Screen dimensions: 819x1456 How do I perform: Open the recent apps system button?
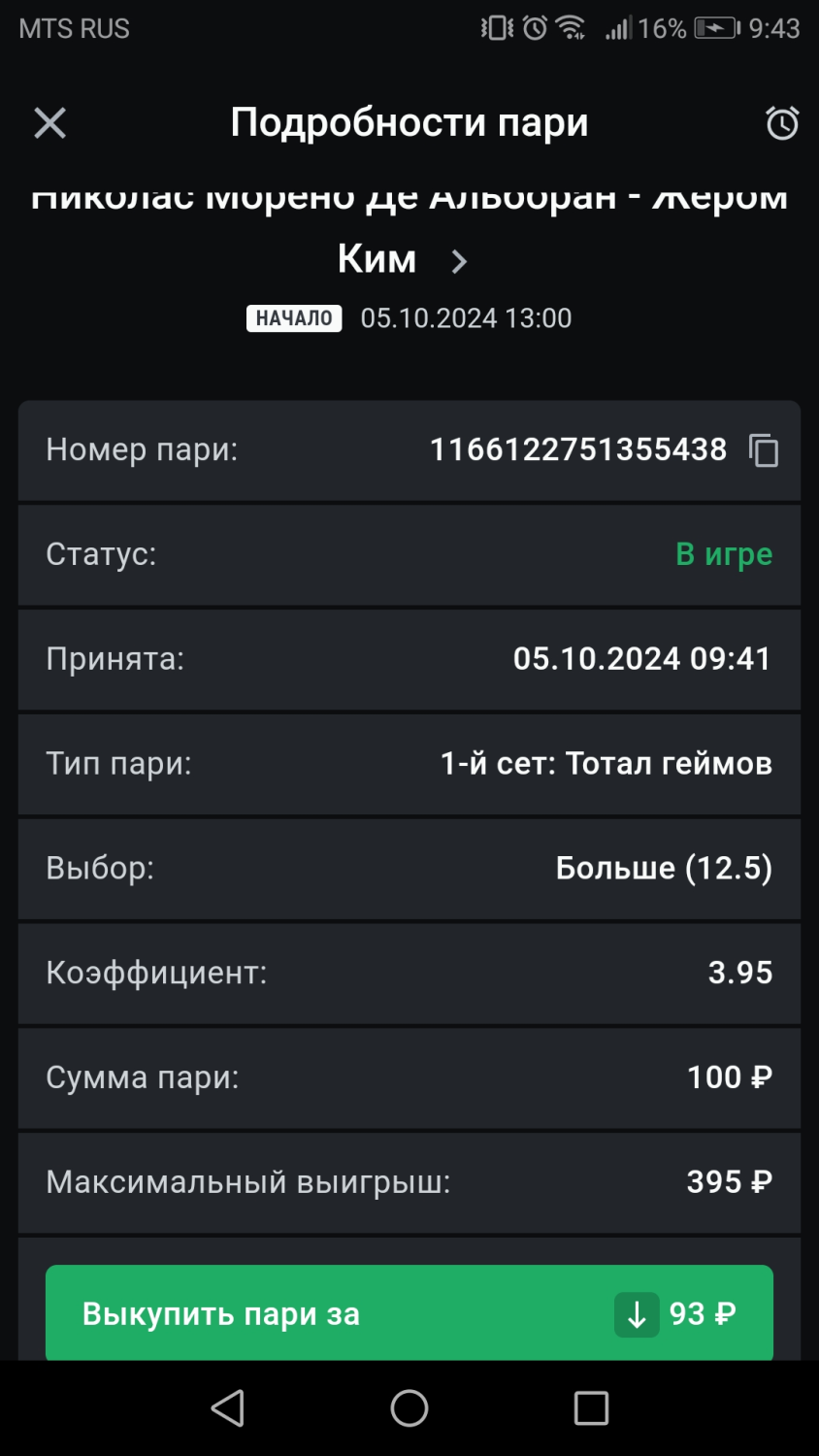tap(591, 1407)
